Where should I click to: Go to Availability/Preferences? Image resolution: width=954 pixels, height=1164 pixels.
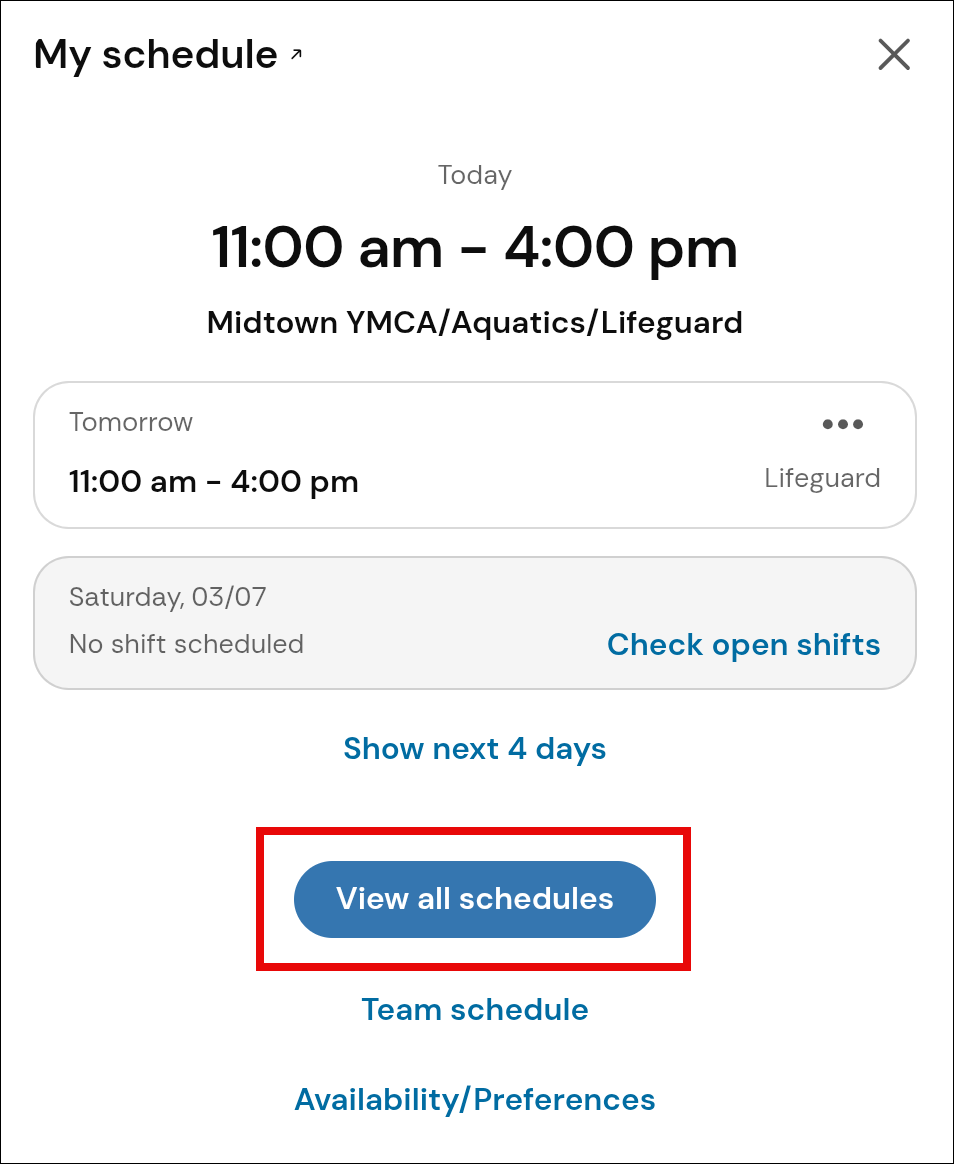tap(474, 1100)
